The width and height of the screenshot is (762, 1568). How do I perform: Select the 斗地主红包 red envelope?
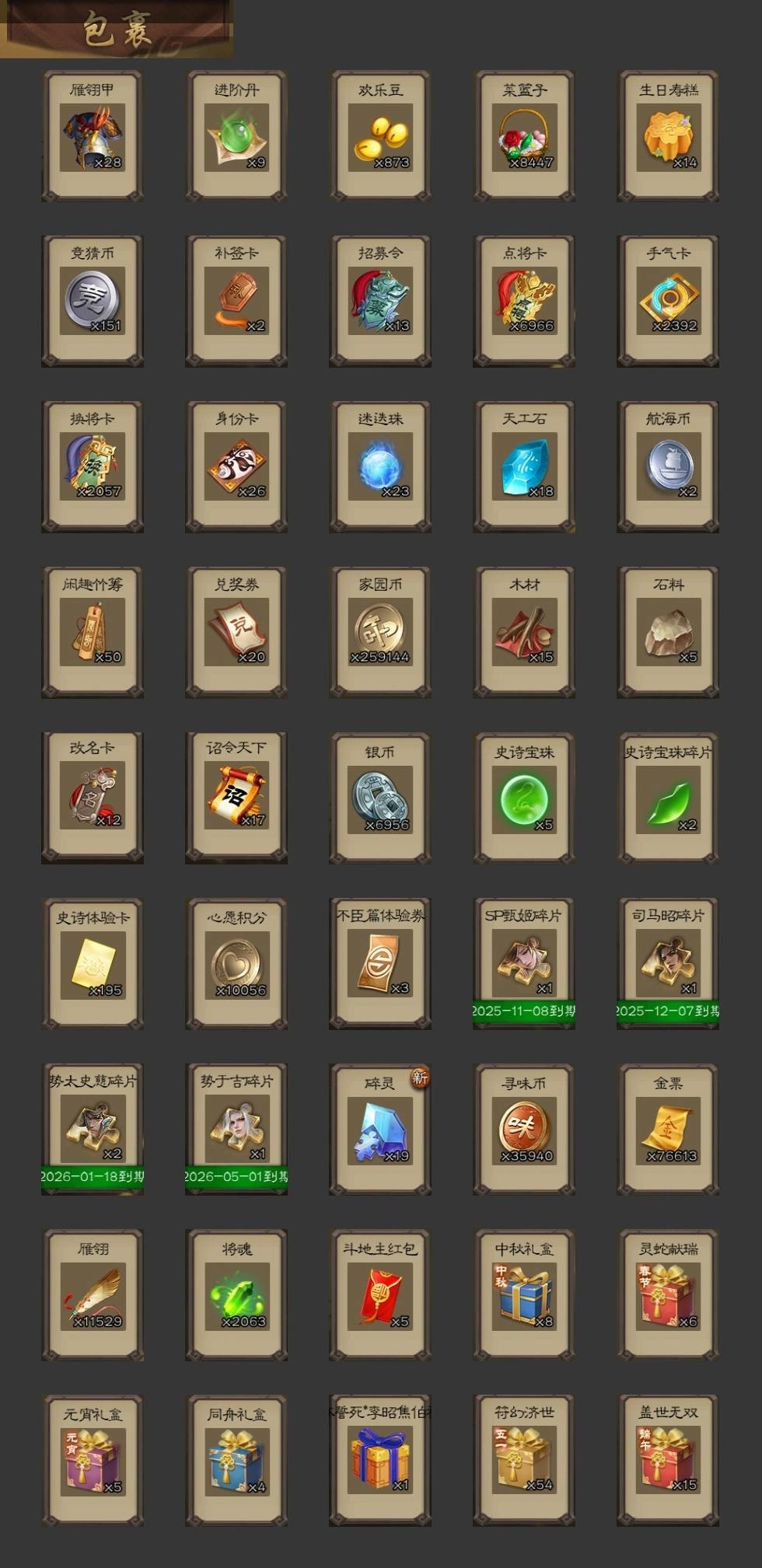(x=380, y=1294)
